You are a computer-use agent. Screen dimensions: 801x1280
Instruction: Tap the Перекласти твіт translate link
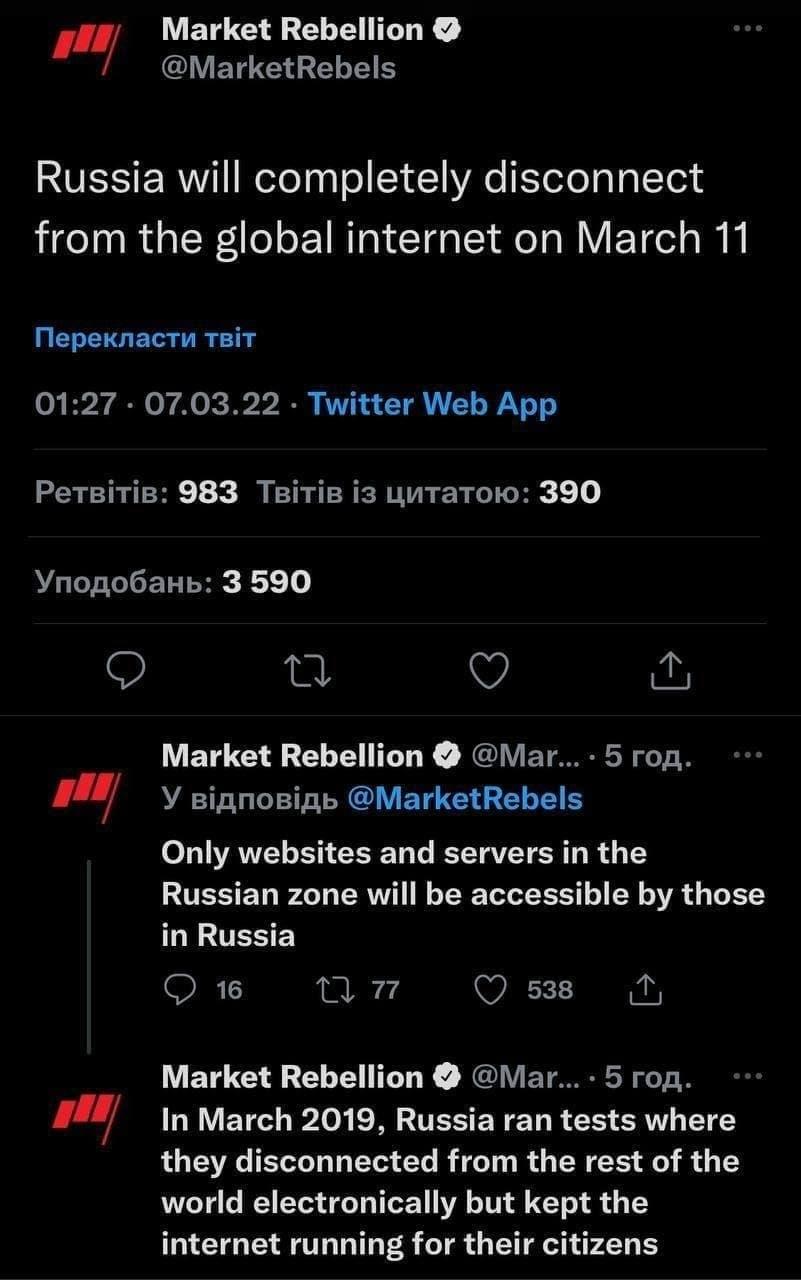tap(146, 338)
